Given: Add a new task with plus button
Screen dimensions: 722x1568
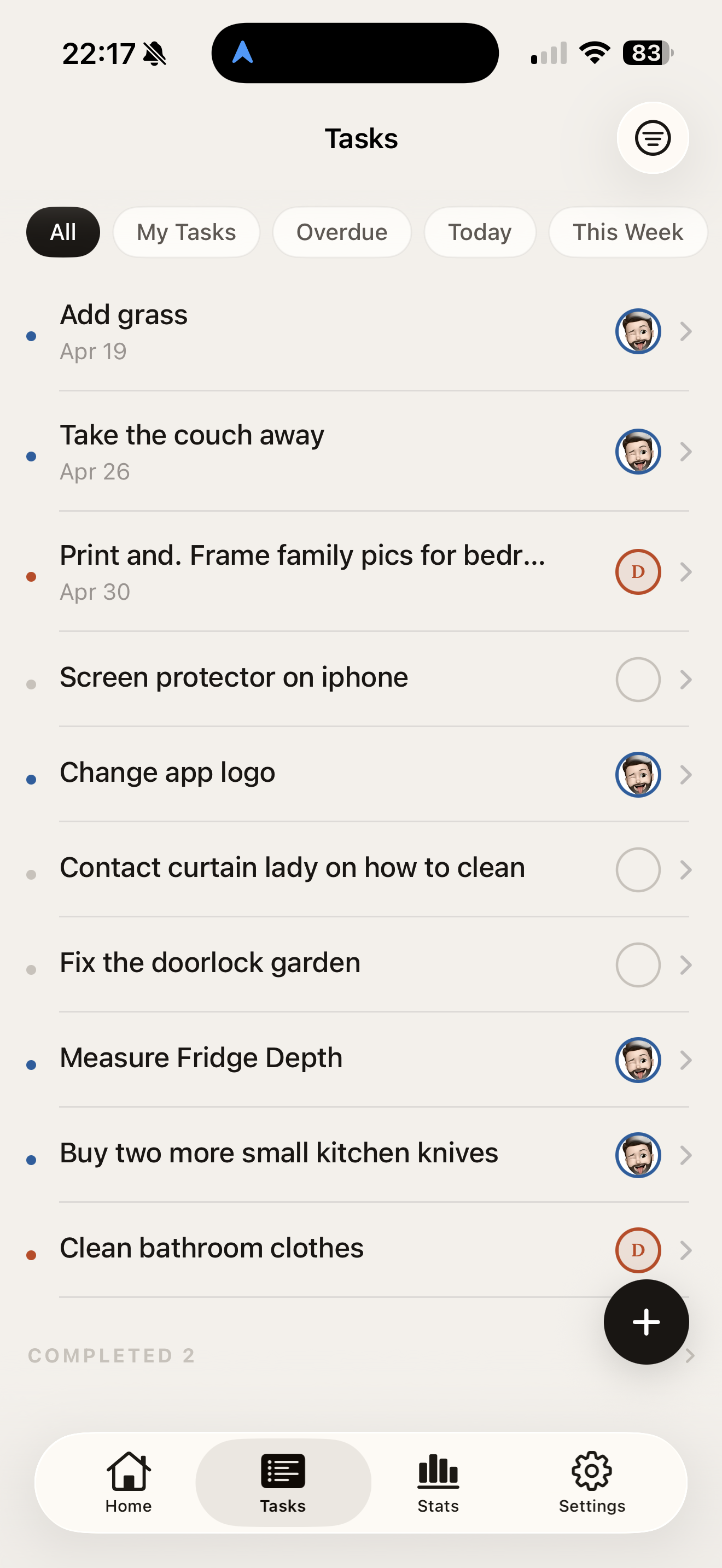Looking at the screenshot, I should pos(646,1321).
